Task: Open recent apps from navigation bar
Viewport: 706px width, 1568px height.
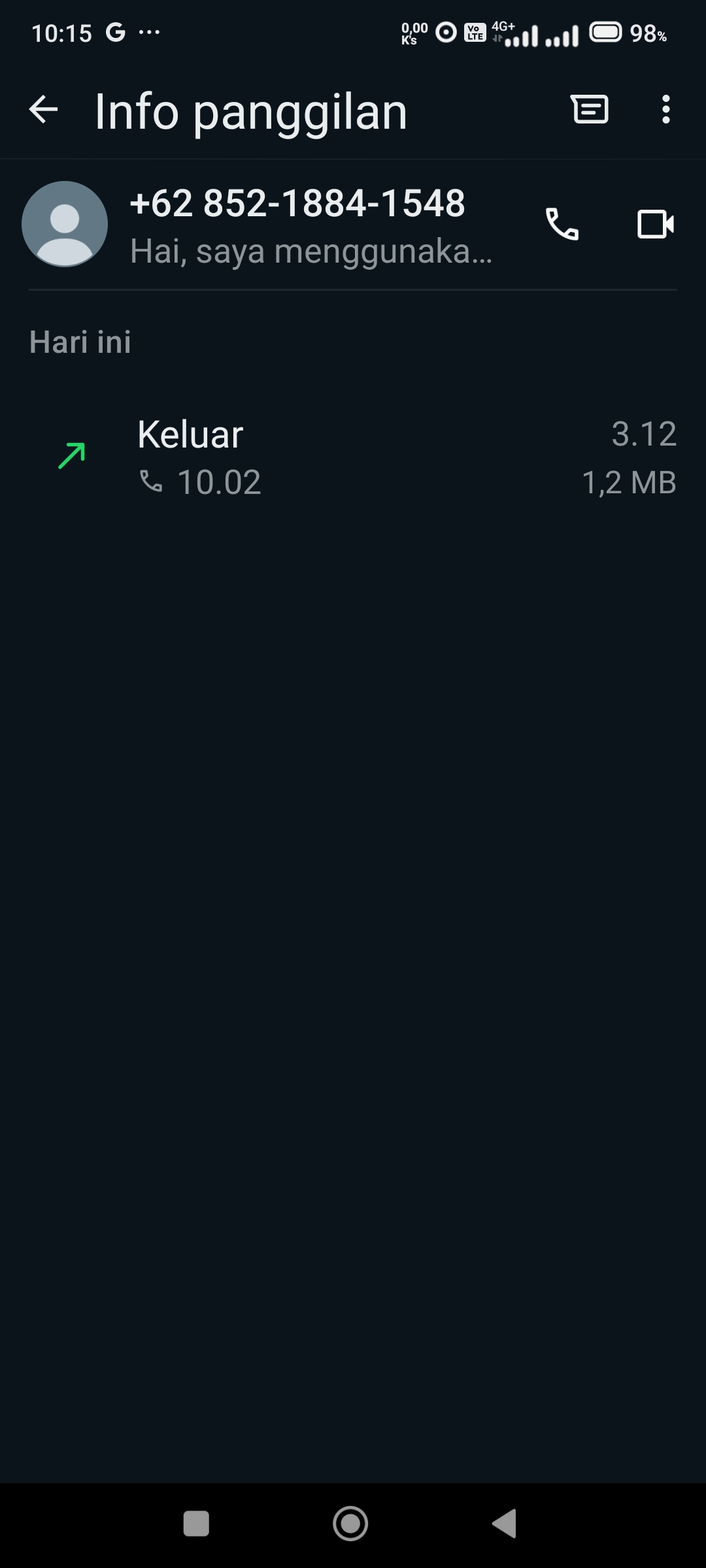Action: coord(196,1524)
